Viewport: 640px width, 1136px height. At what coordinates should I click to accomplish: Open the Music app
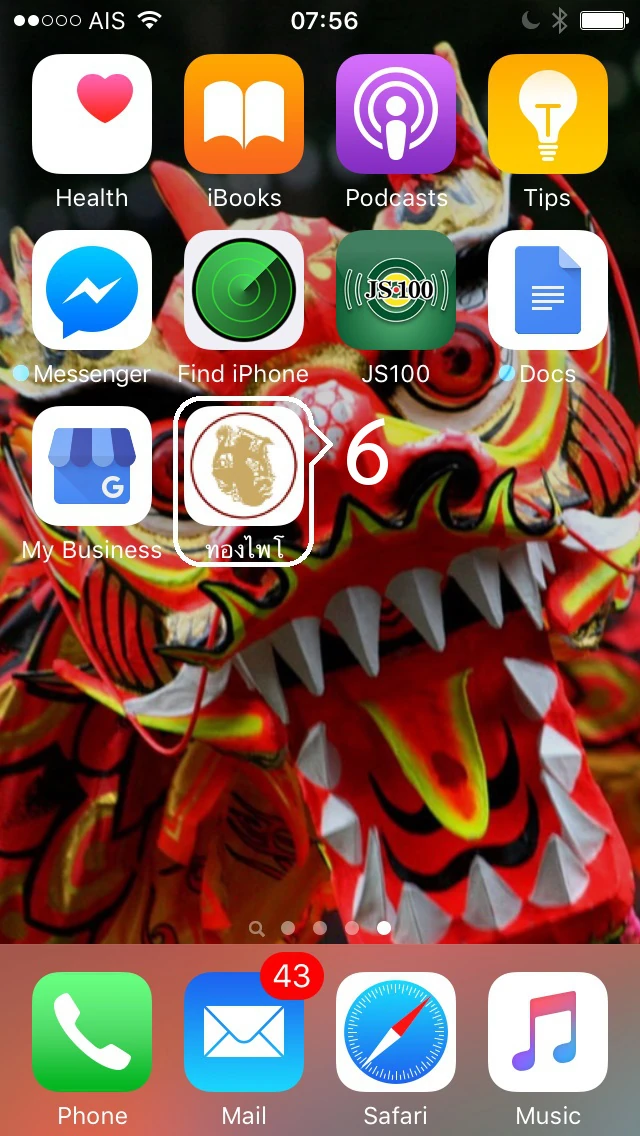(548, 1032)
